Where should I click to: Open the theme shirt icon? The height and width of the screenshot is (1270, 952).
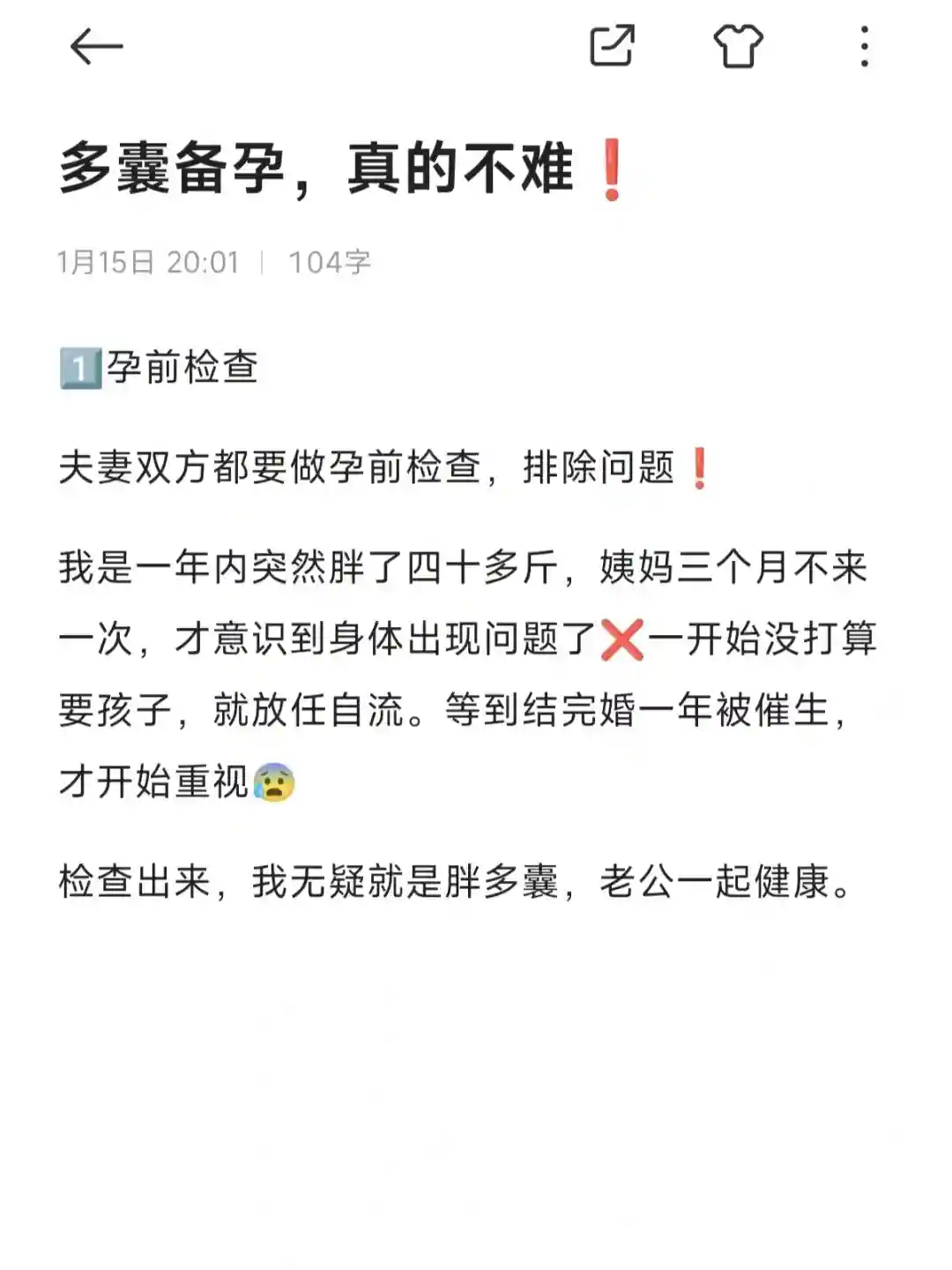738,46
